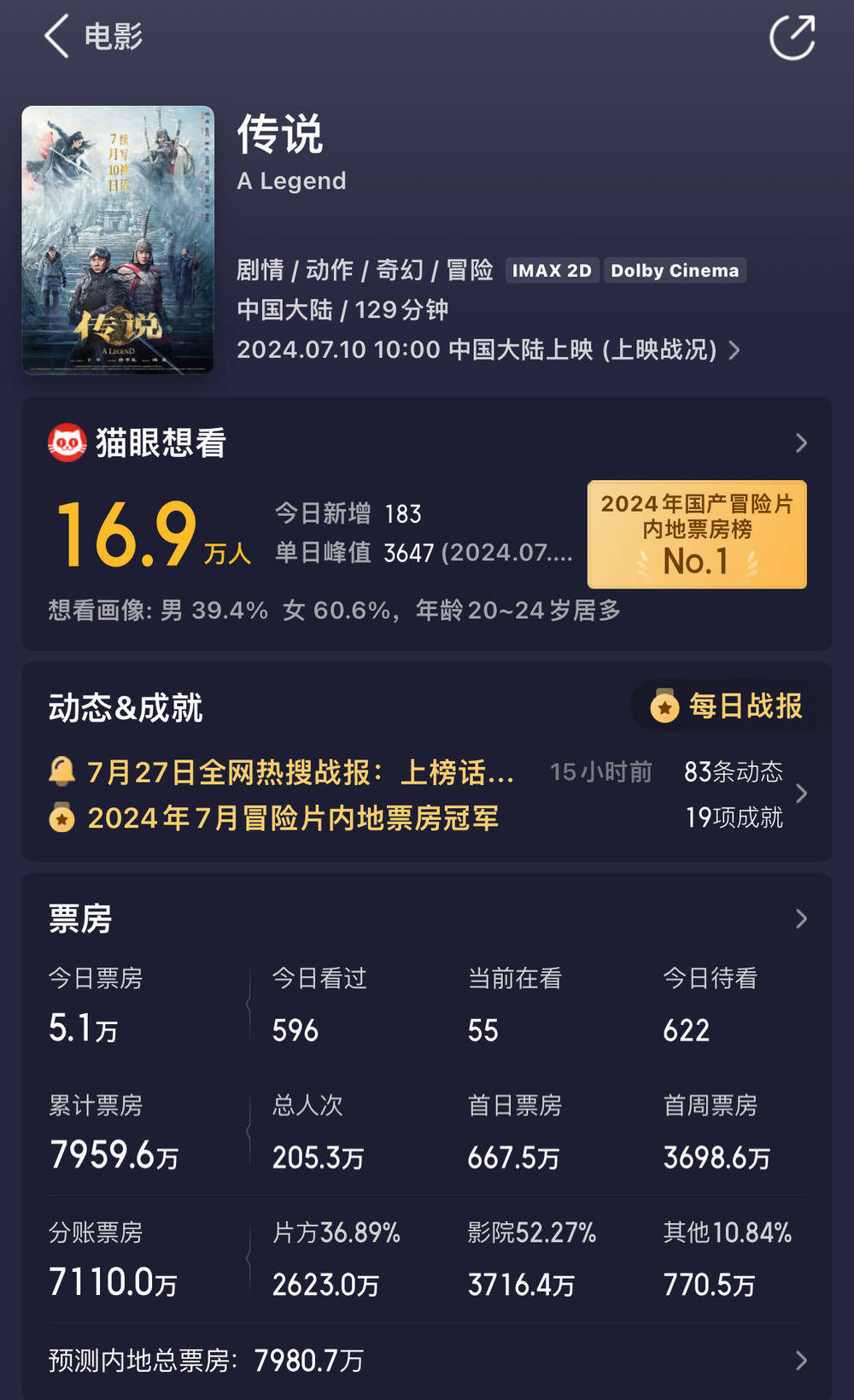Open 预测内地总票房 forecast row
This screenshot has height=1400, width=854.
click(x=425, y=1360)
